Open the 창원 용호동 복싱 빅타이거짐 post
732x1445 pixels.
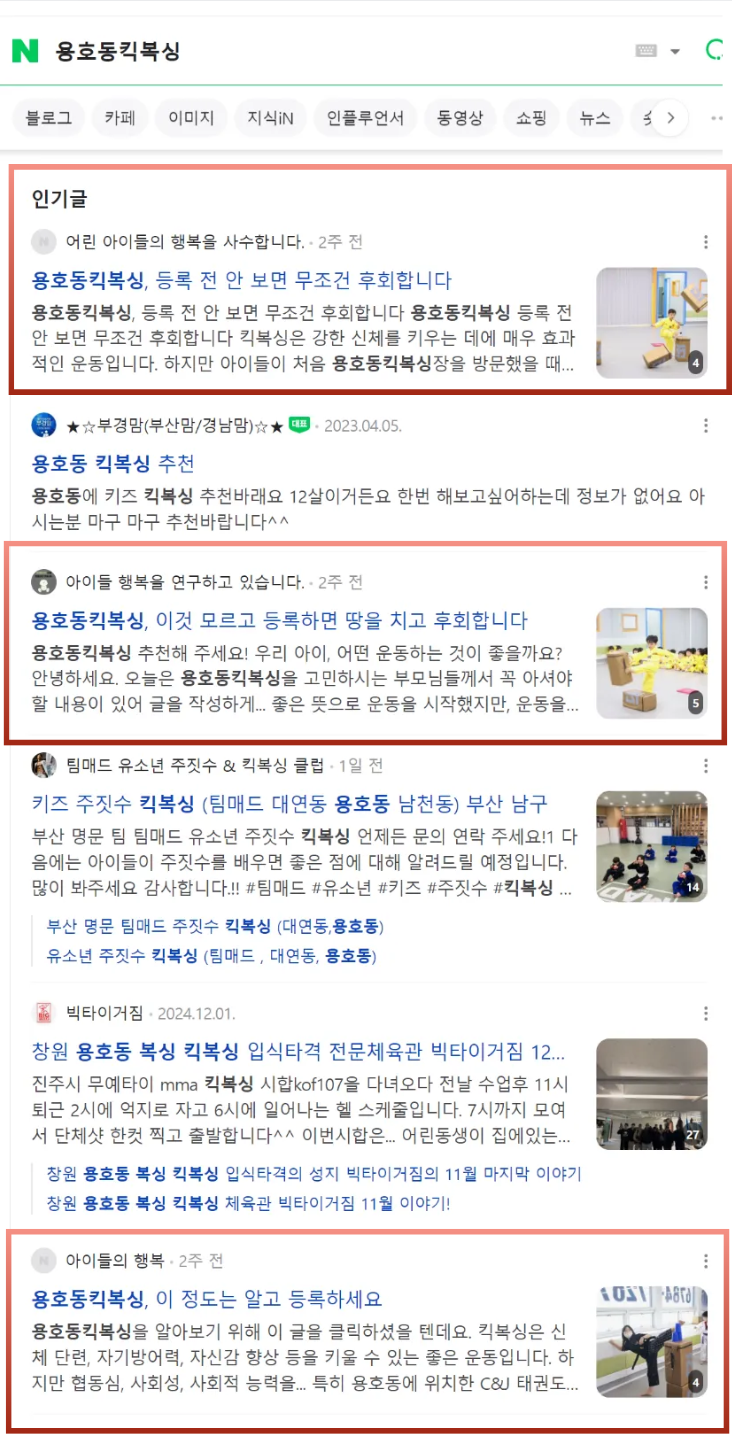coord(298,1052)
